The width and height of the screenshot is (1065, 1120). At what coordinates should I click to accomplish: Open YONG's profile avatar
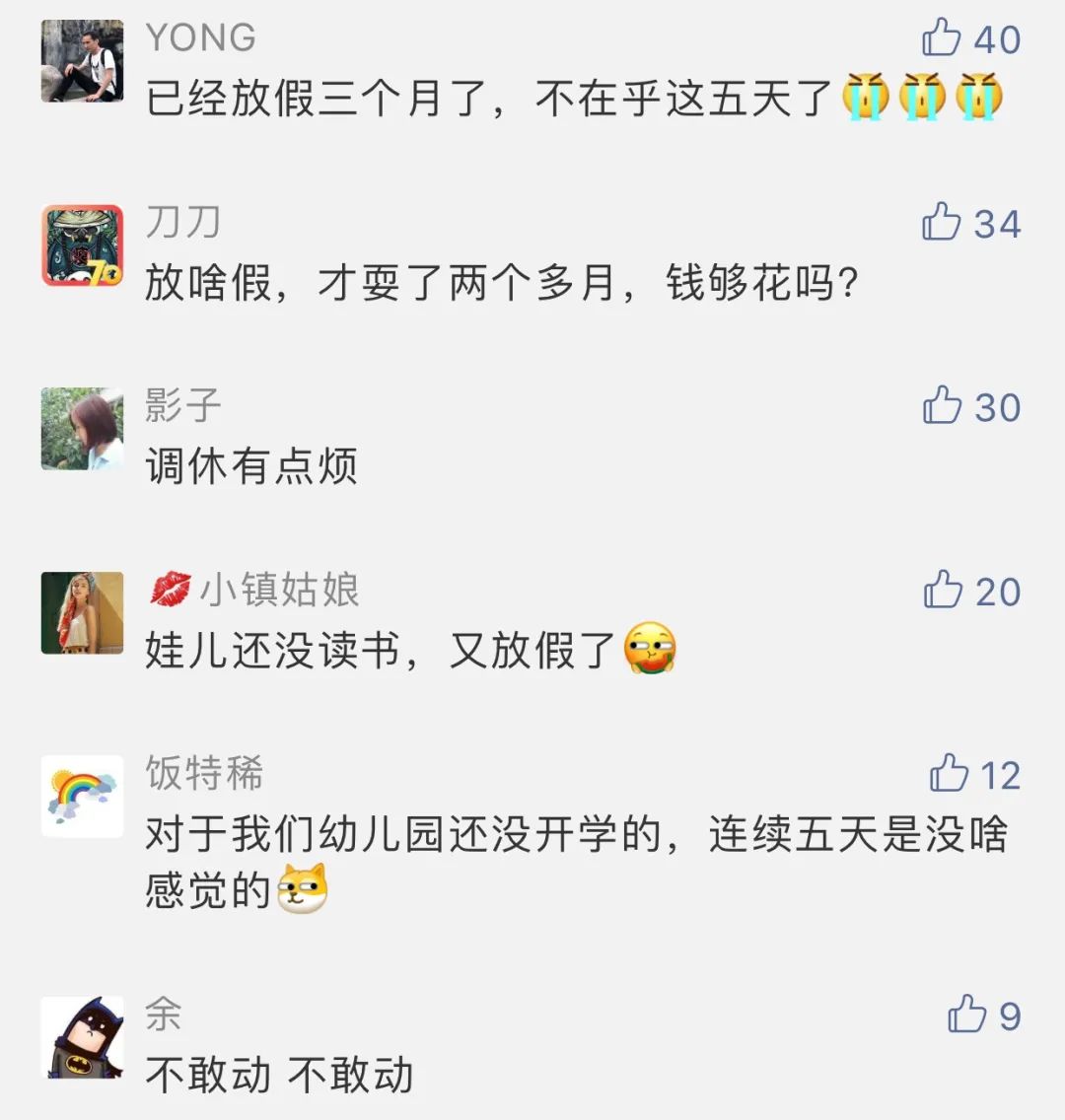pyautogui.click(x=82, y=61)
